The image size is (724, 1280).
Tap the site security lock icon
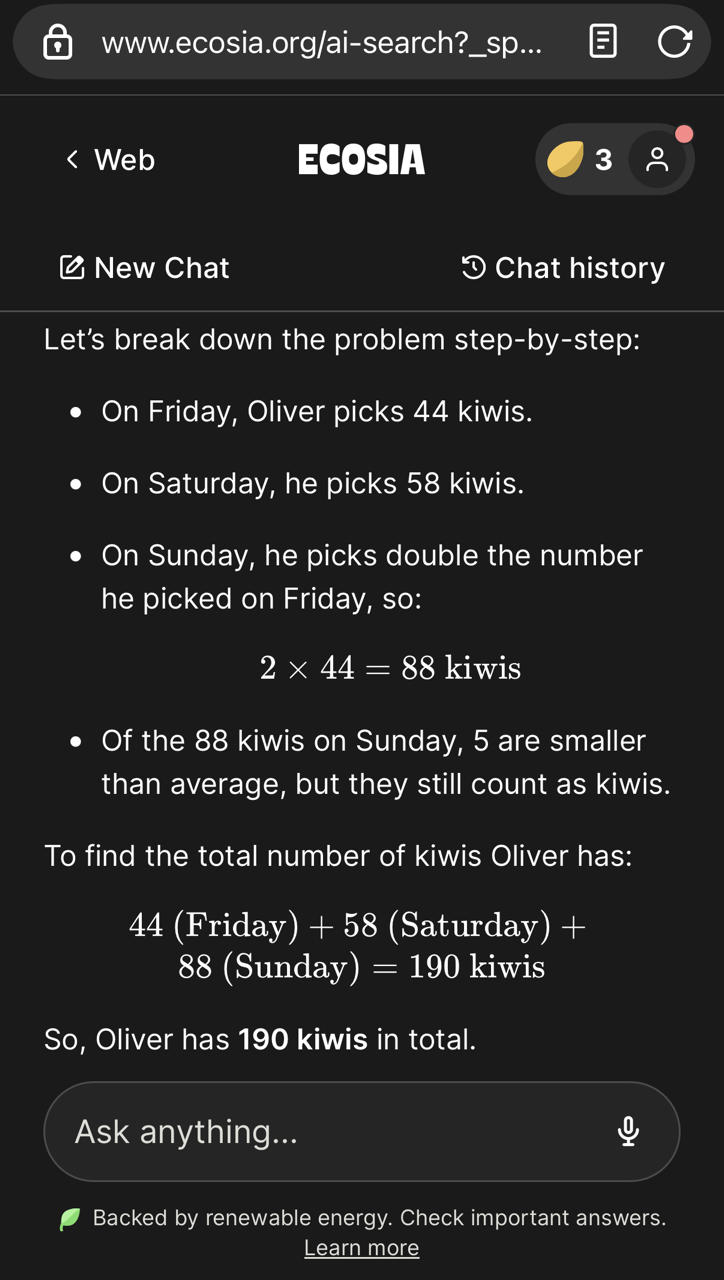(58, 43)
